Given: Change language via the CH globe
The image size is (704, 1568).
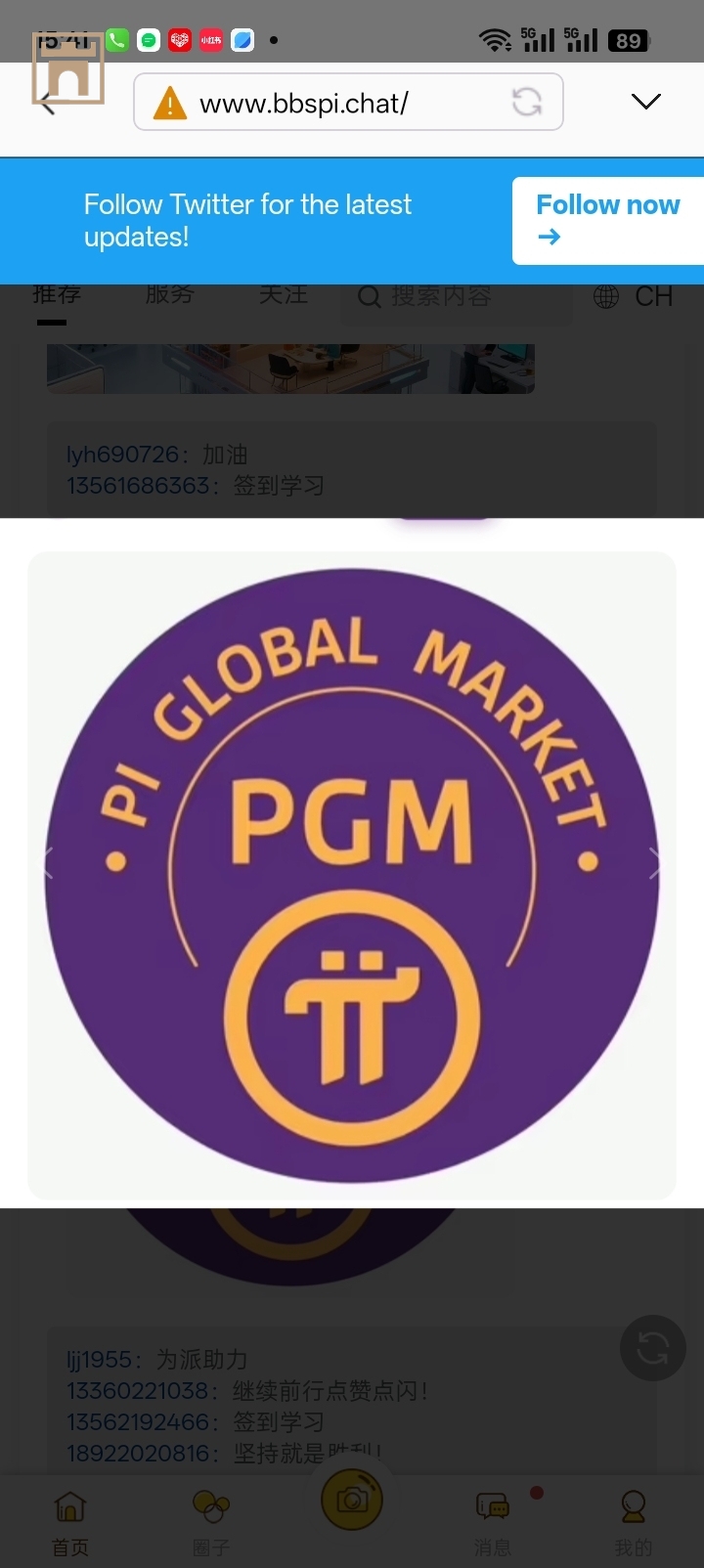Looking at the screenshot, I should click(634, 296).
